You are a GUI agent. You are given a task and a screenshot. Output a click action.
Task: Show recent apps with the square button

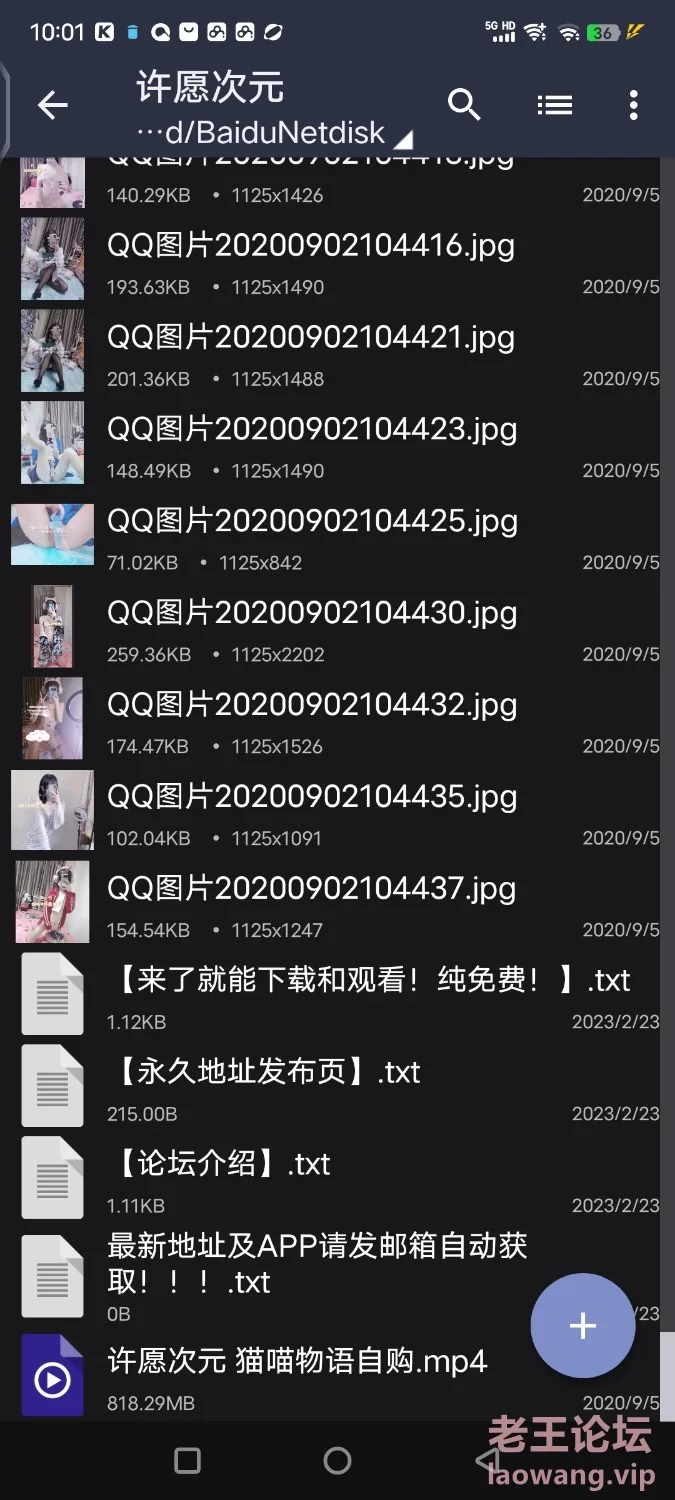[187, 1461]
